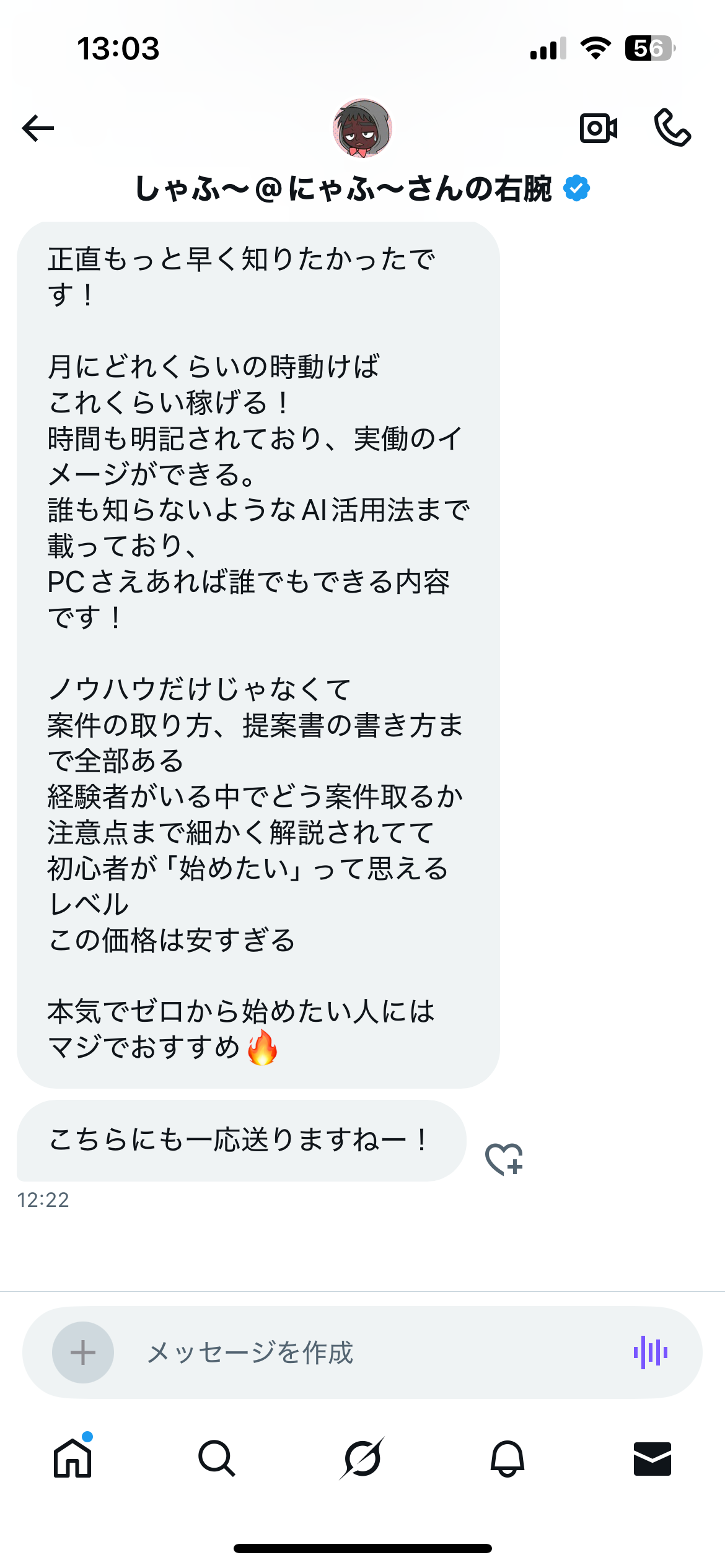The height and width of the screenshot is (1568, 725).
Task: Switch to the Messages tab
Action: [x=652, y=1458]
